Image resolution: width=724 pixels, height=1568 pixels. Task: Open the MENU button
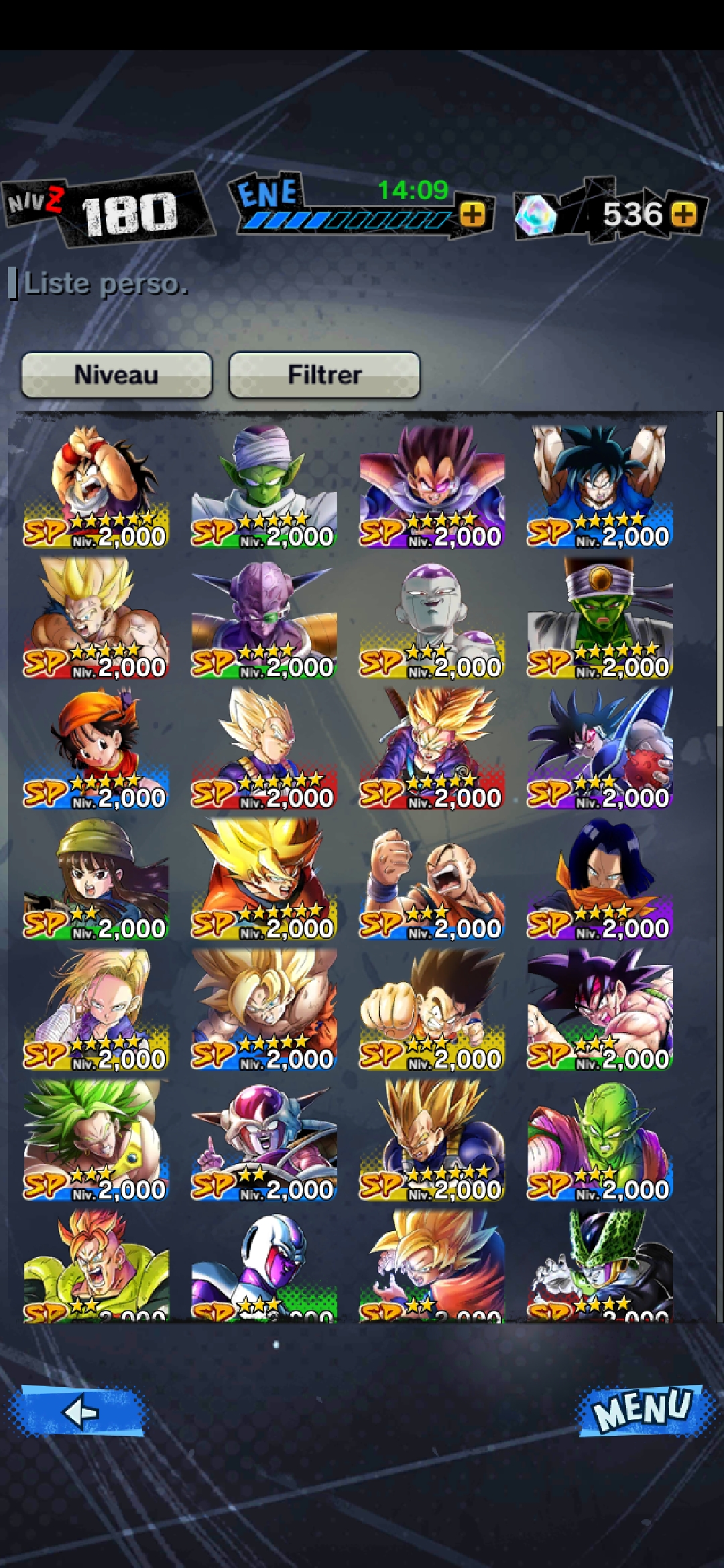[x=644, y=1410]
